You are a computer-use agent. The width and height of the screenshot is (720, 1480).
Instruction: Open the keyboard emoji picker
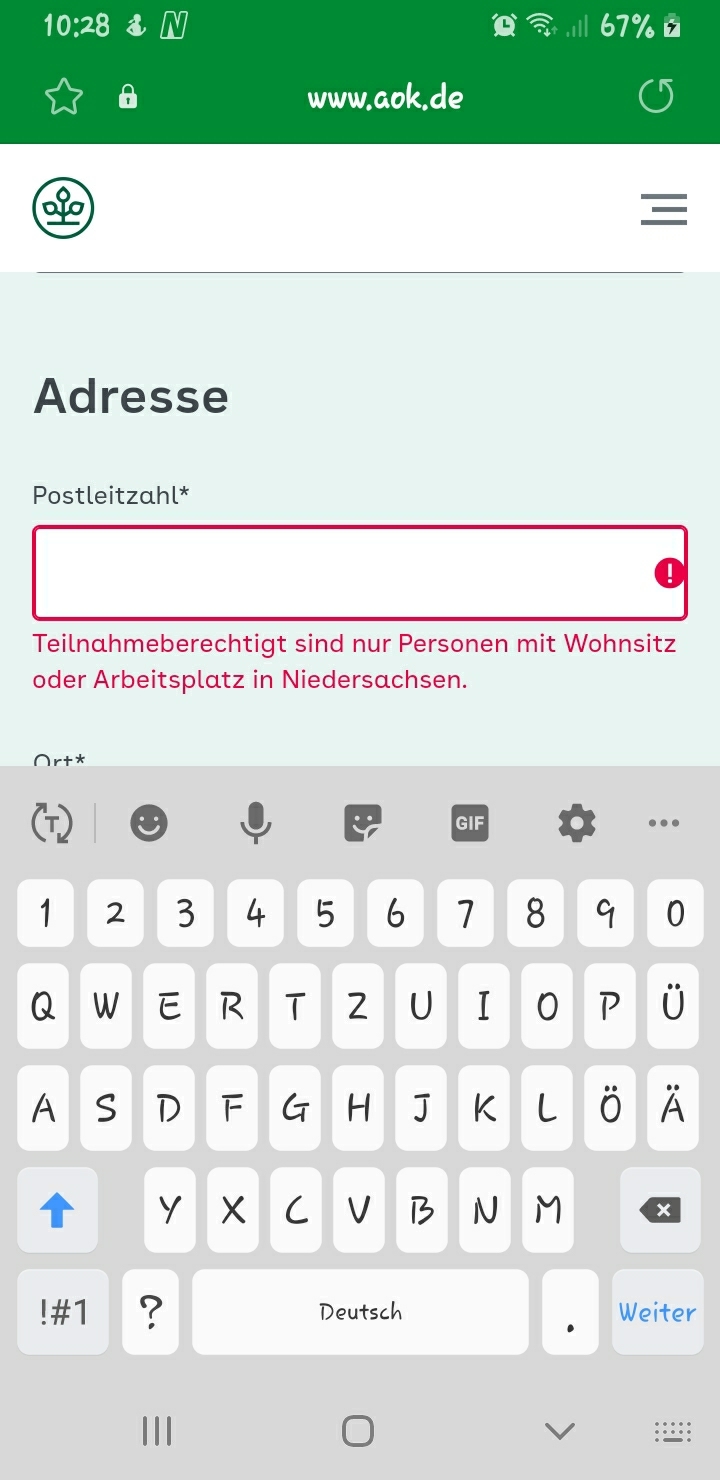(x=149, y=824)
